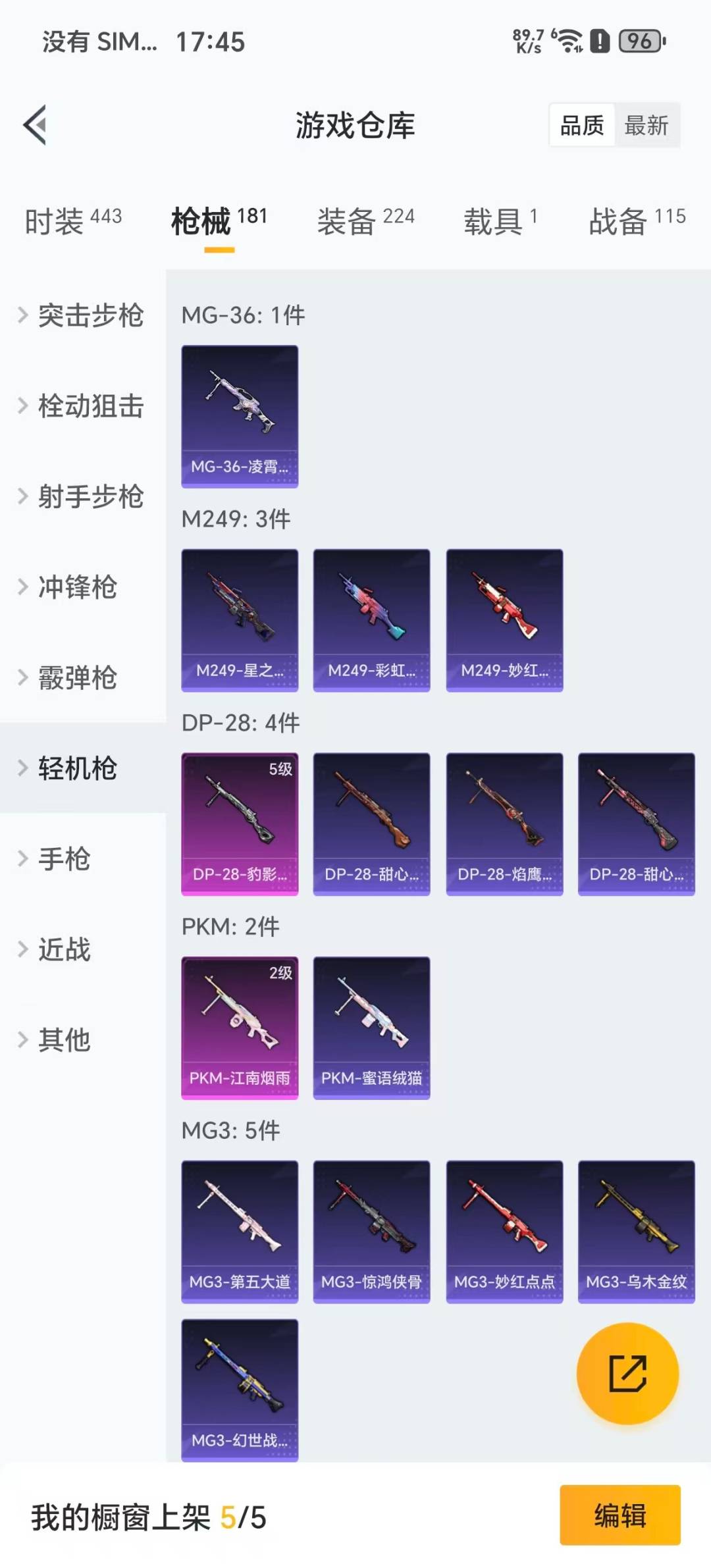This screenshot has height=1568, width=711.
Task: Tap the yellow share icon
Action: pos(629,1372)
